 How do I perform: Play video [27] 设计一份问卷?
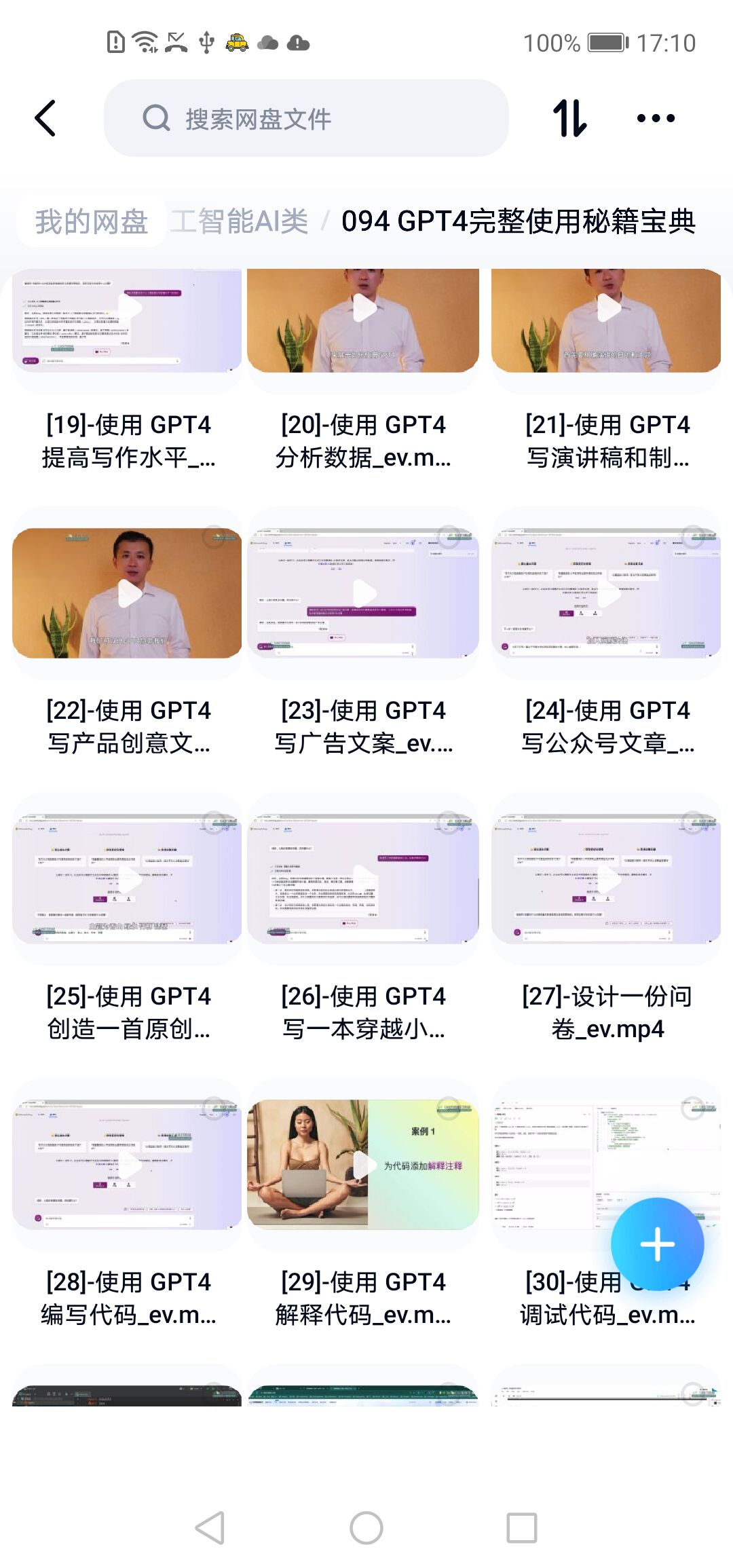click(606, 879)
